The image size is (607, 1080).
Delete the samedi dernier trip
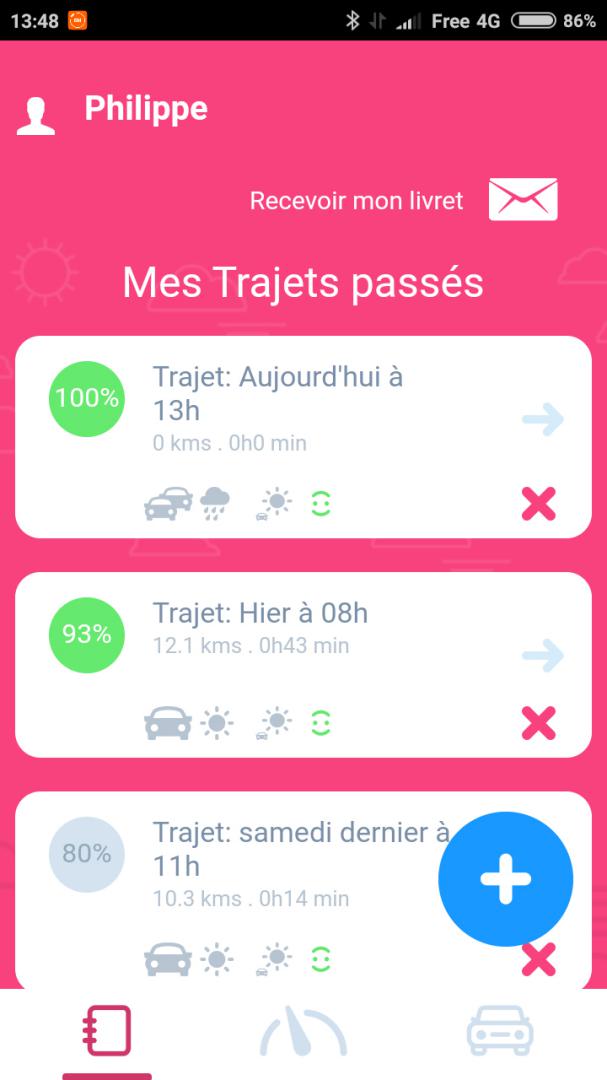click(538, 961)
